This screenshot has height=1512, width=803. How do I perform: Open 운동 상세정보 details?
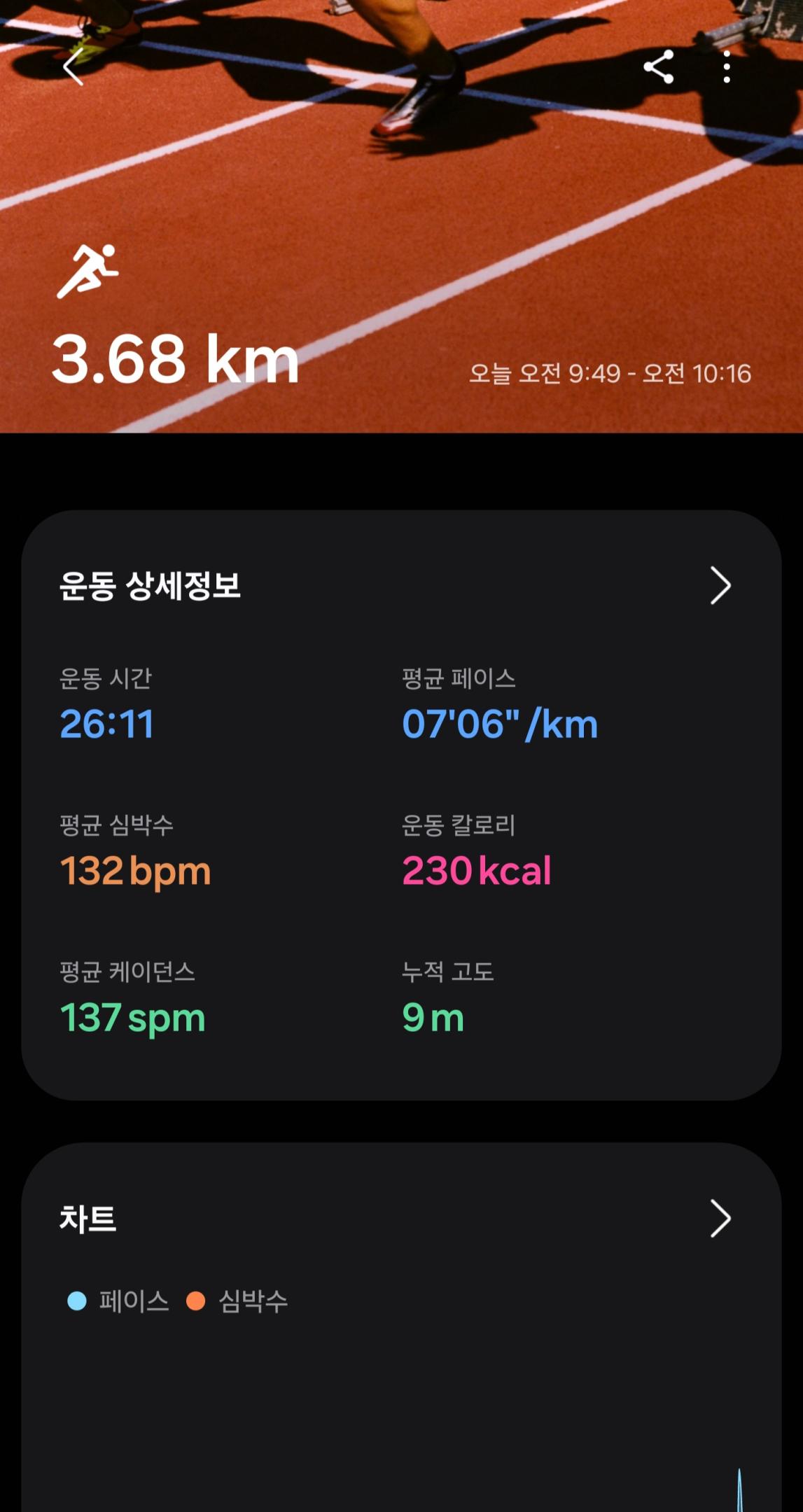(720, 585)
